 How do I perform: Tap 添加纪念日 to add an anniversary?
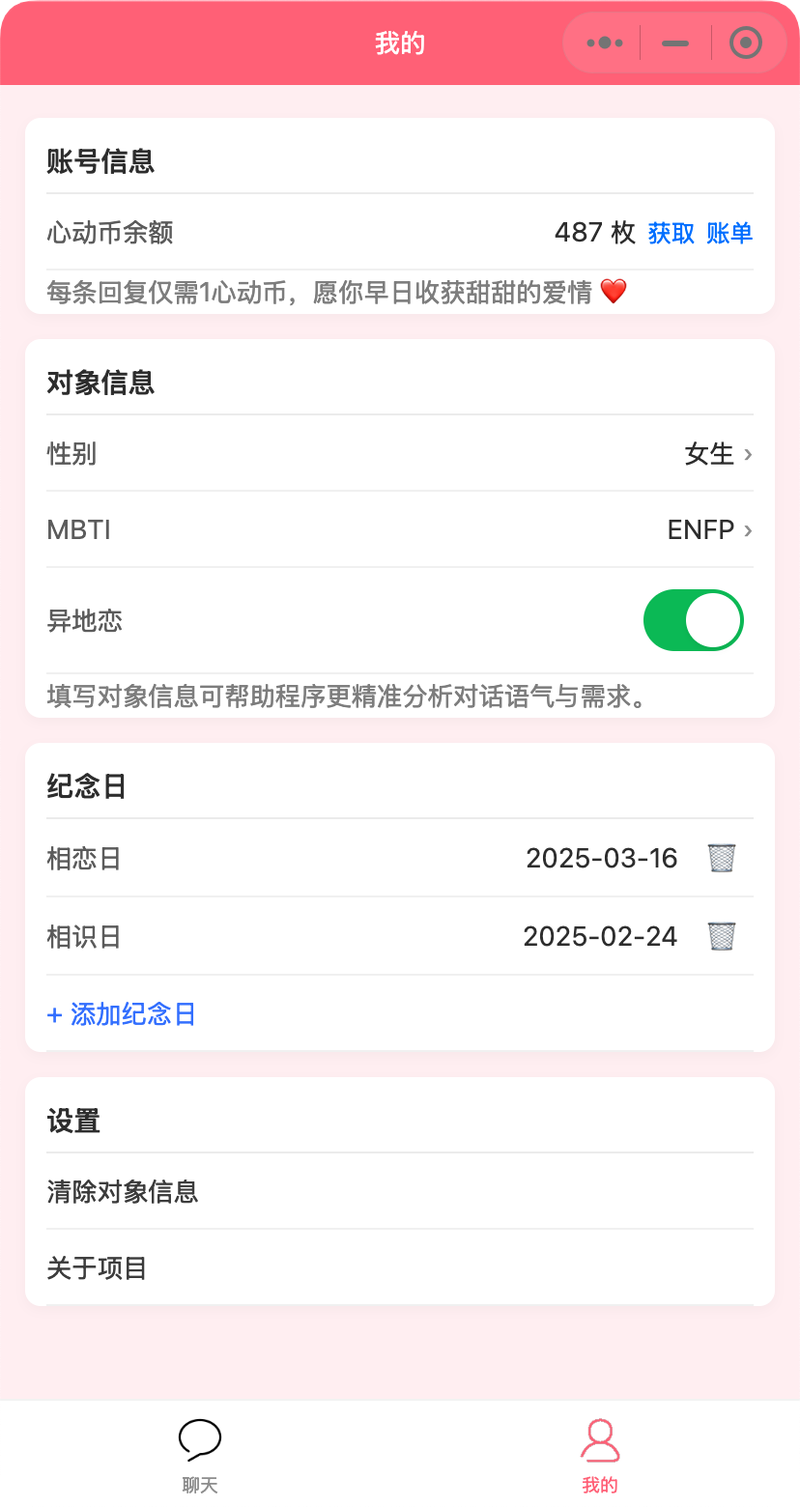pyautogui.click(x=121, y=1014)
